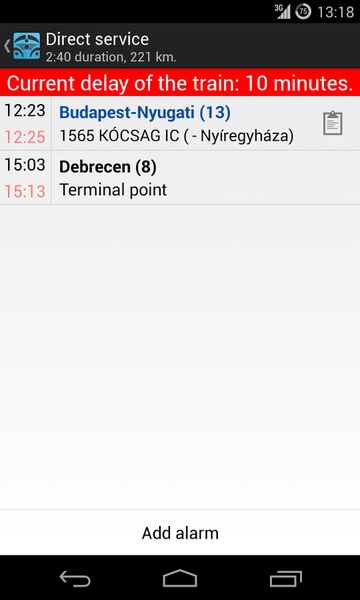Viewport: 360px width, 600px height.
Task: Select the Debrecen terminal point row
Action: (x=180, y=178)
